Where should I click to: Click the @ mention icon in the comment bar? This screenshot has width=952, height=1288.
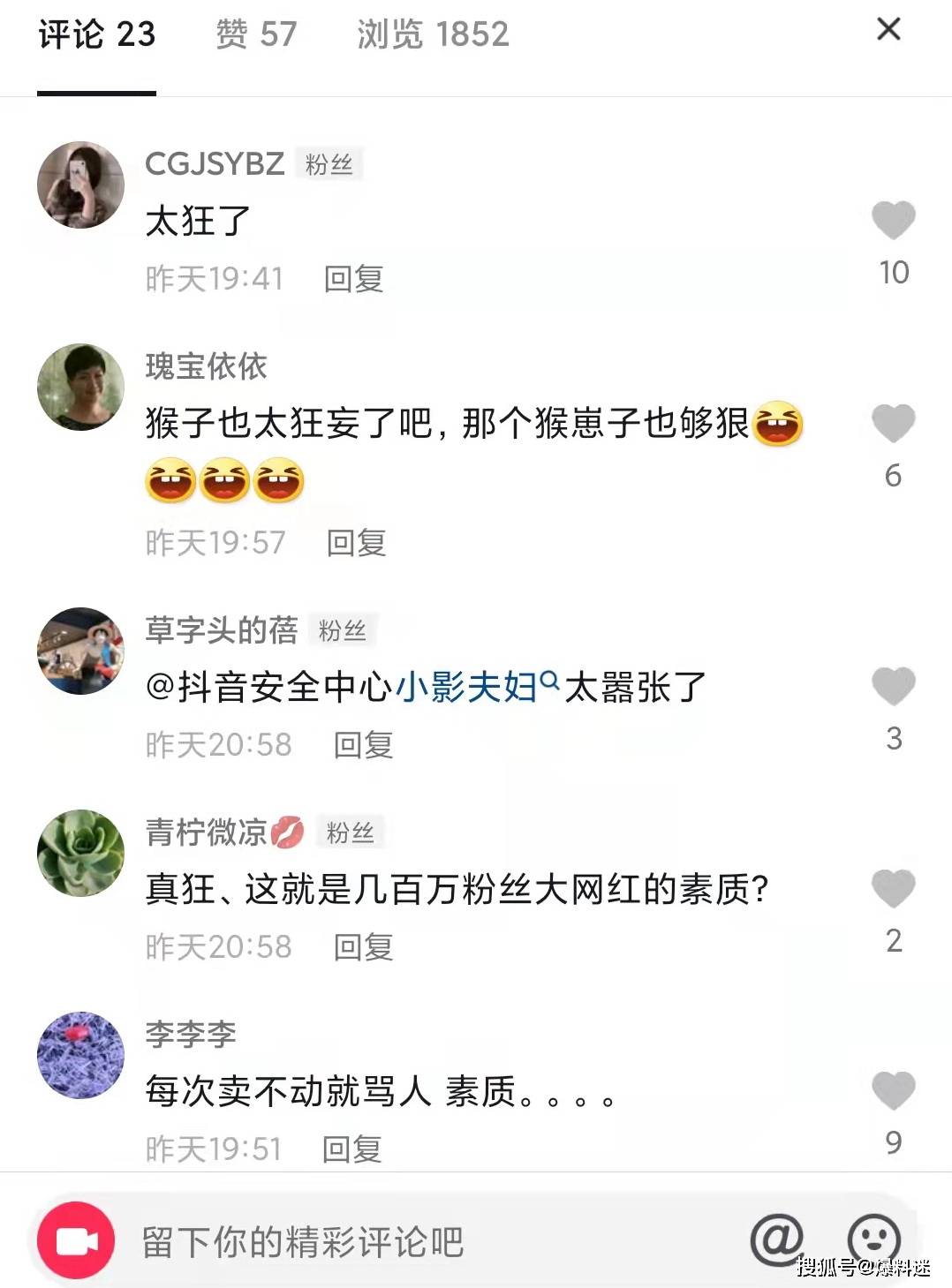pos(777,1239)
